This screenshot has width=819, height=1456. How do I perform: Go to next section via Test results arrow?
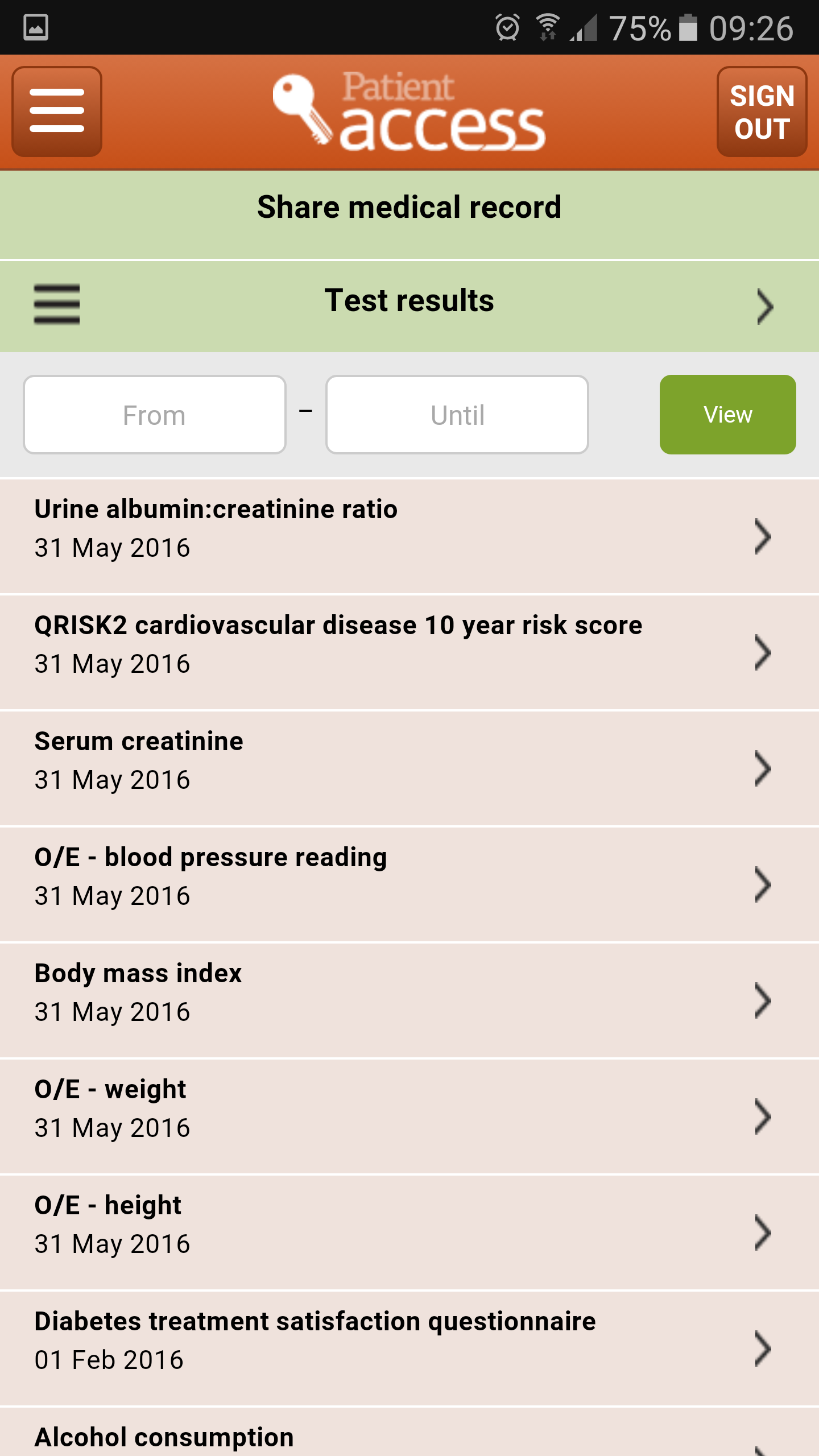click(x=764, y=307)
